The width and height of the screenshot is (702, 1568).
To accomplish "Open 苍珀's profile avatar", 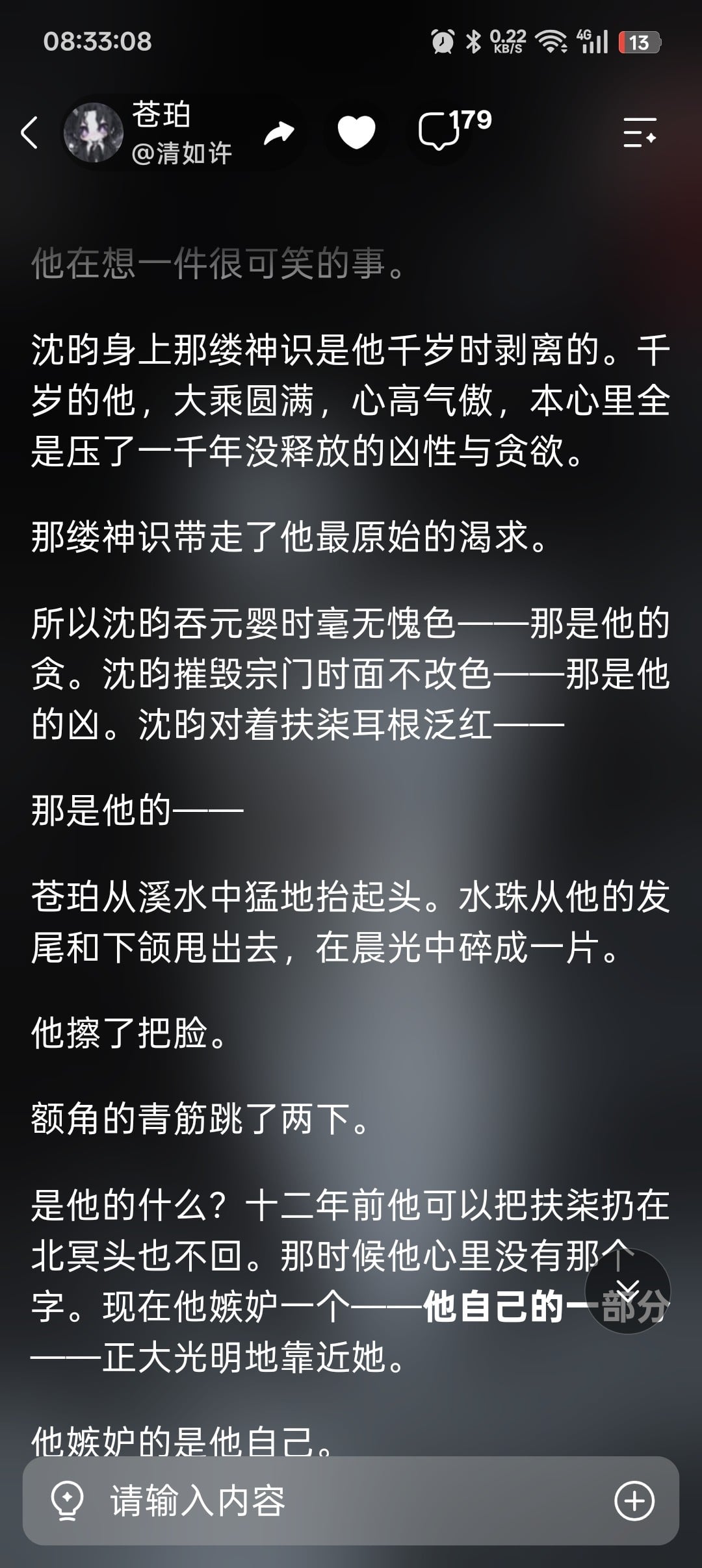I will click(94, 133).
